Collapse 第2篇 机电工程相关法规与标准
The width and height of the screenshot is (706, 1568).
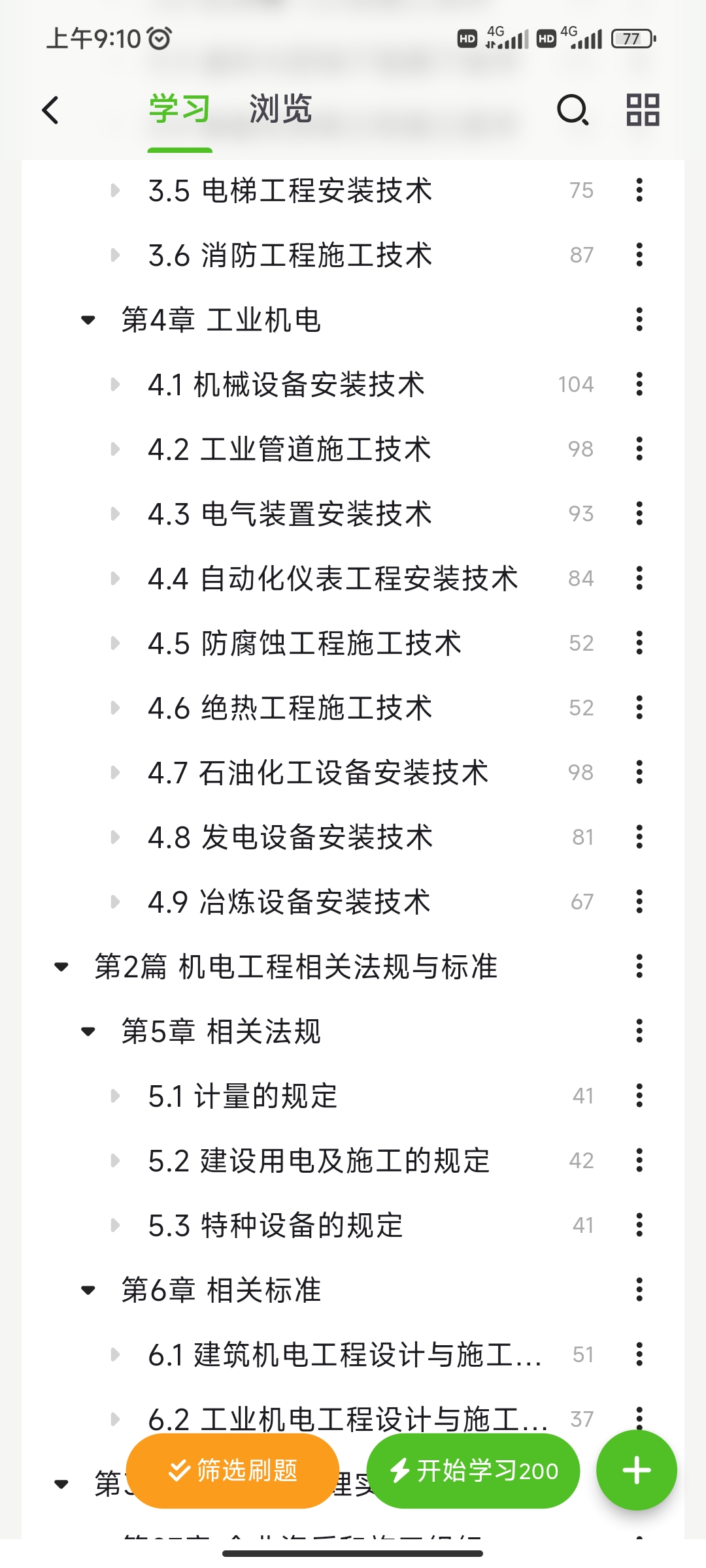tap(61, 967)
